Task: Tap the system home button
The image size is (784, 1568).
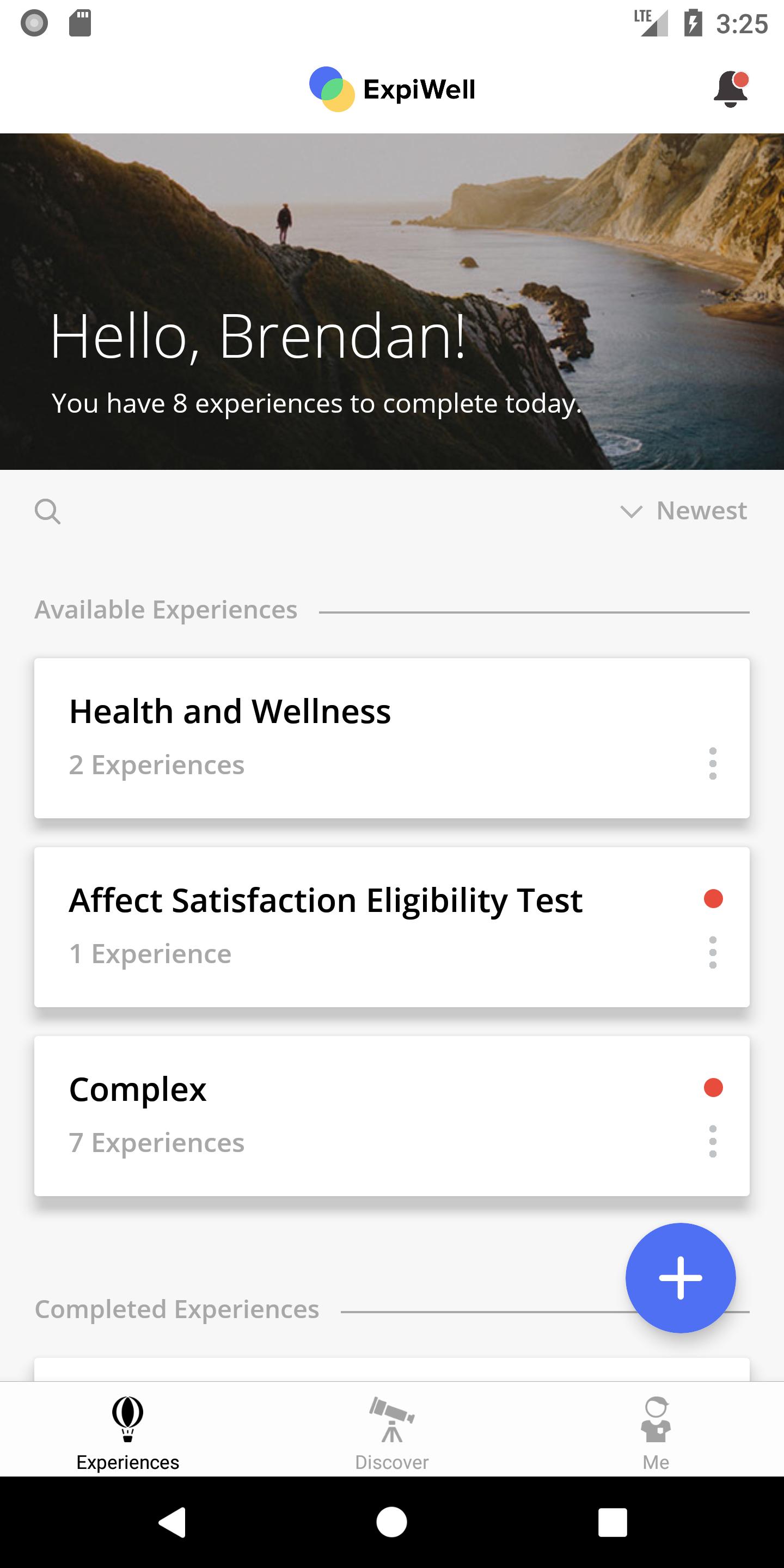Action: click(x=392, y=1522)
